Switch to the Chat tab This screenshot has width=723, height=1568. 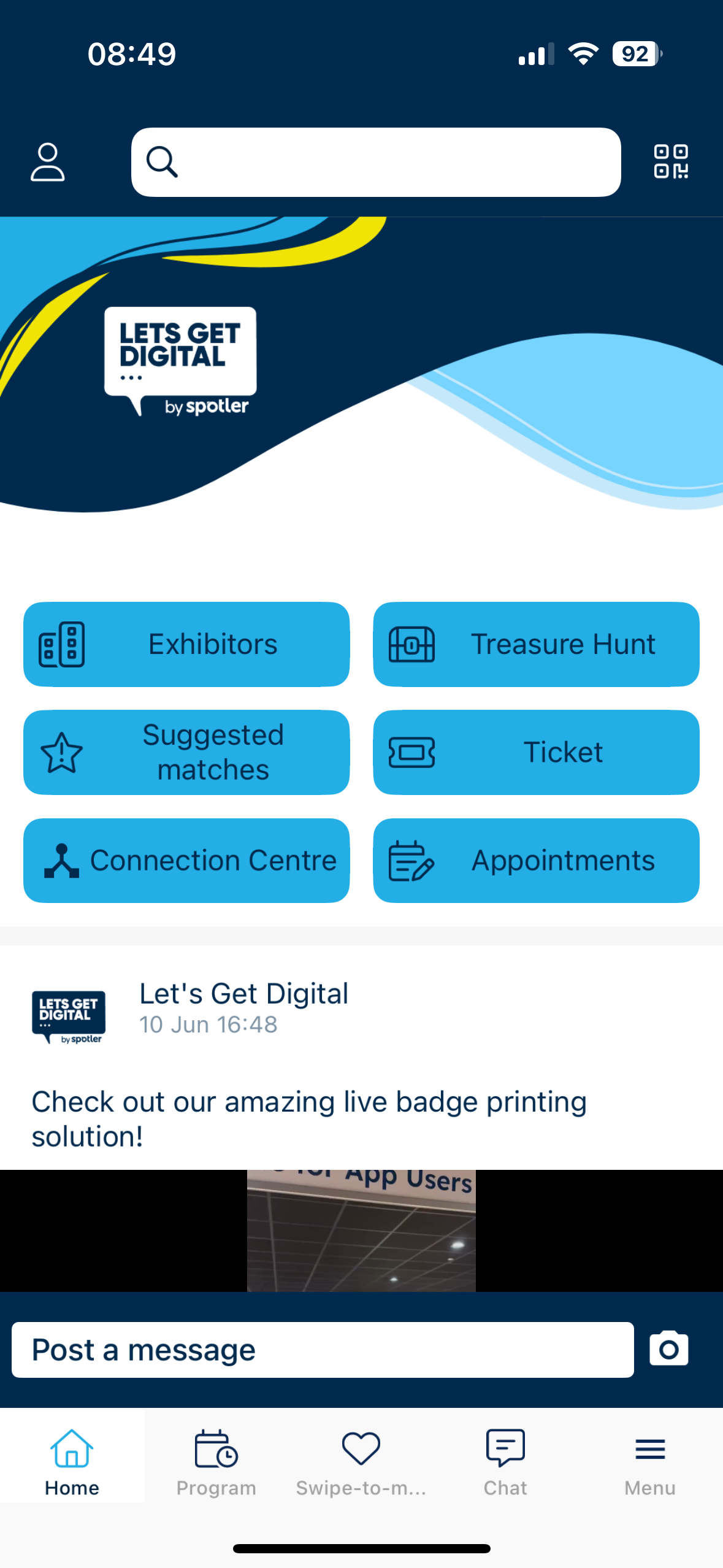[505, 1461]
